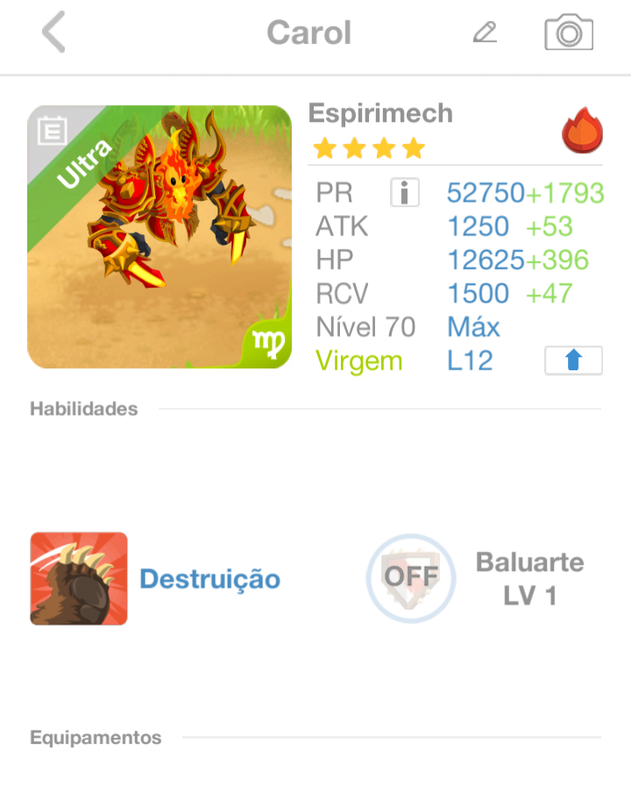Toggle the Baluarte LV 1 skill
This screenshot has width=631, height=800.
pyautogui.click(x=411, y=578)
